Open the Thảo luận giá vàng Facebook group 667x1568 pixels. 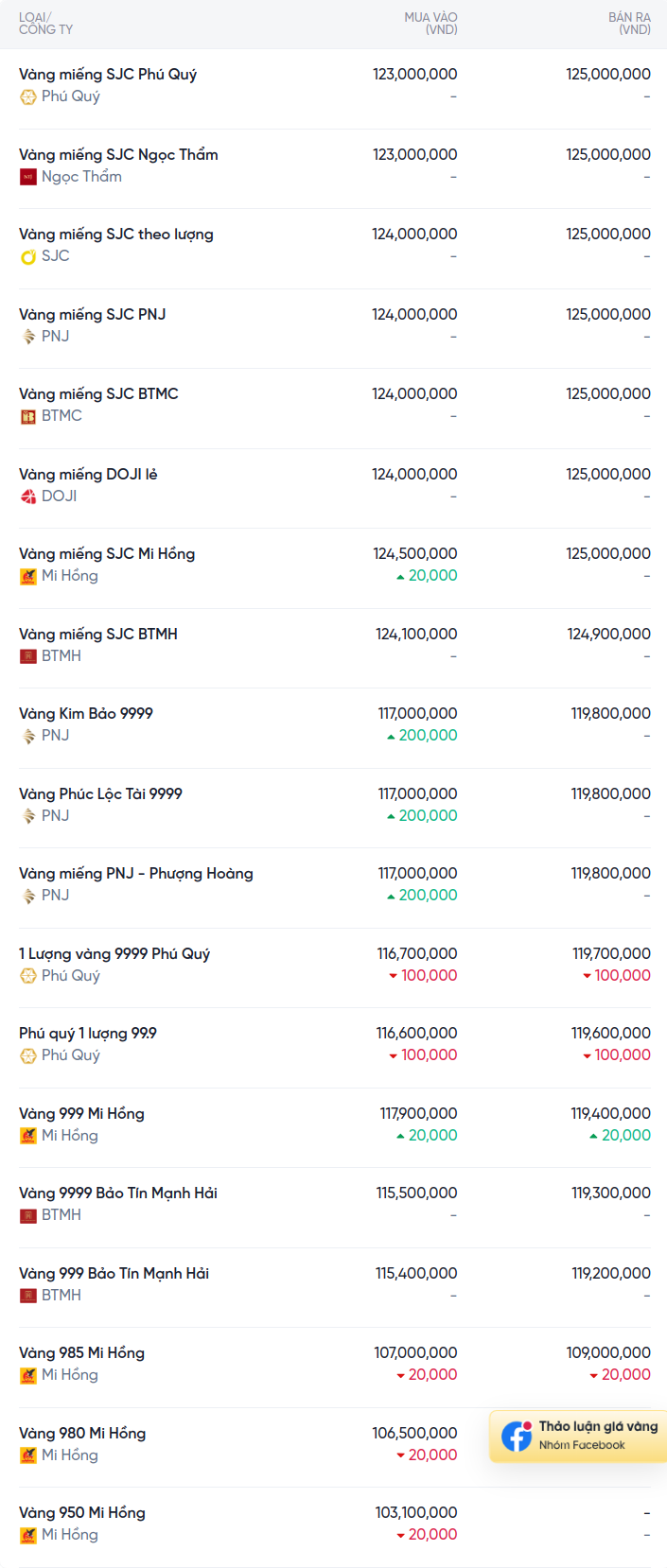pyautogui.click(x=579, y=1435)
